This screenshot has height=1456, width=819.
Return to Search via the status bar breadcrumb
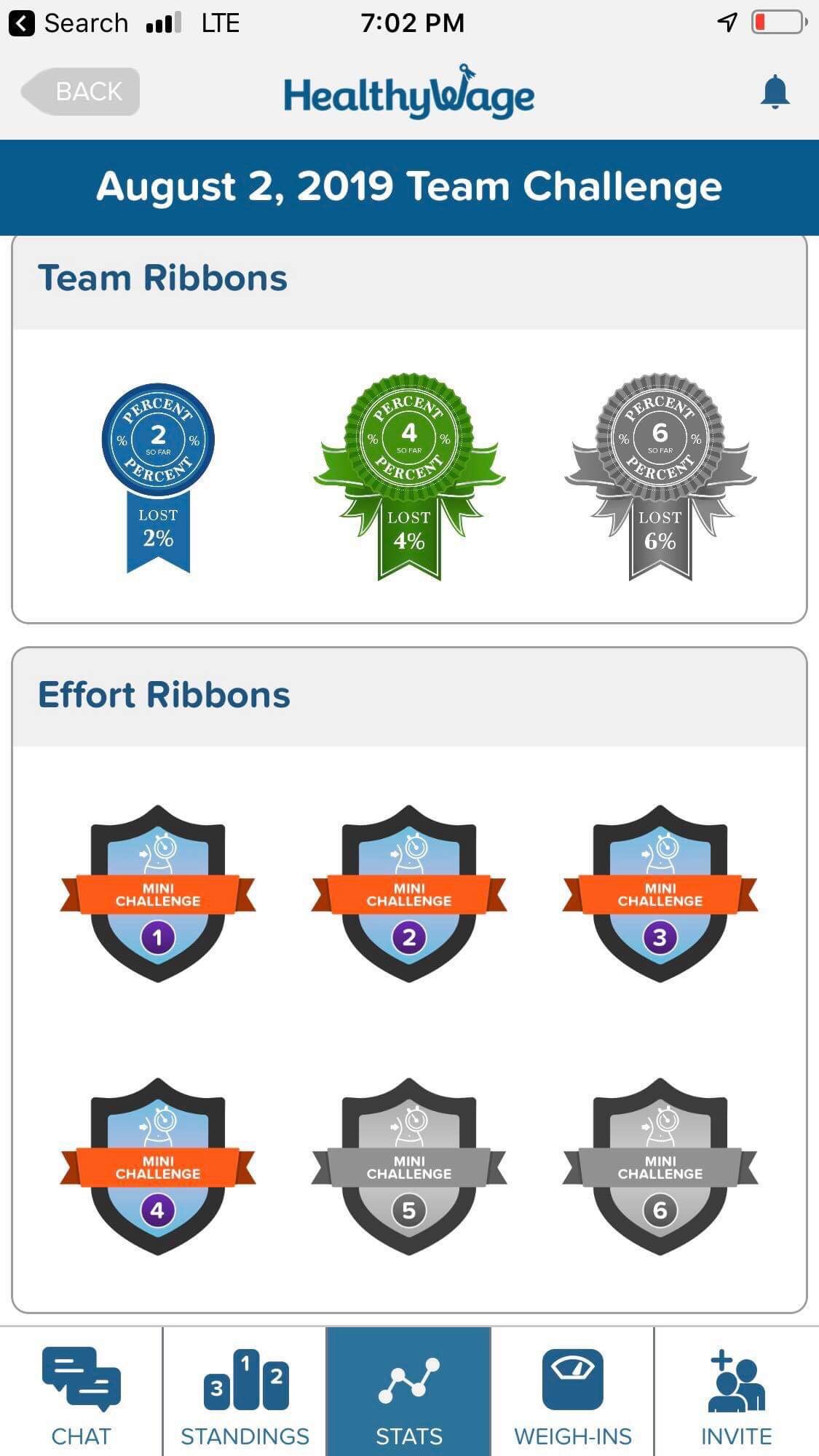[x=68, y=23]
